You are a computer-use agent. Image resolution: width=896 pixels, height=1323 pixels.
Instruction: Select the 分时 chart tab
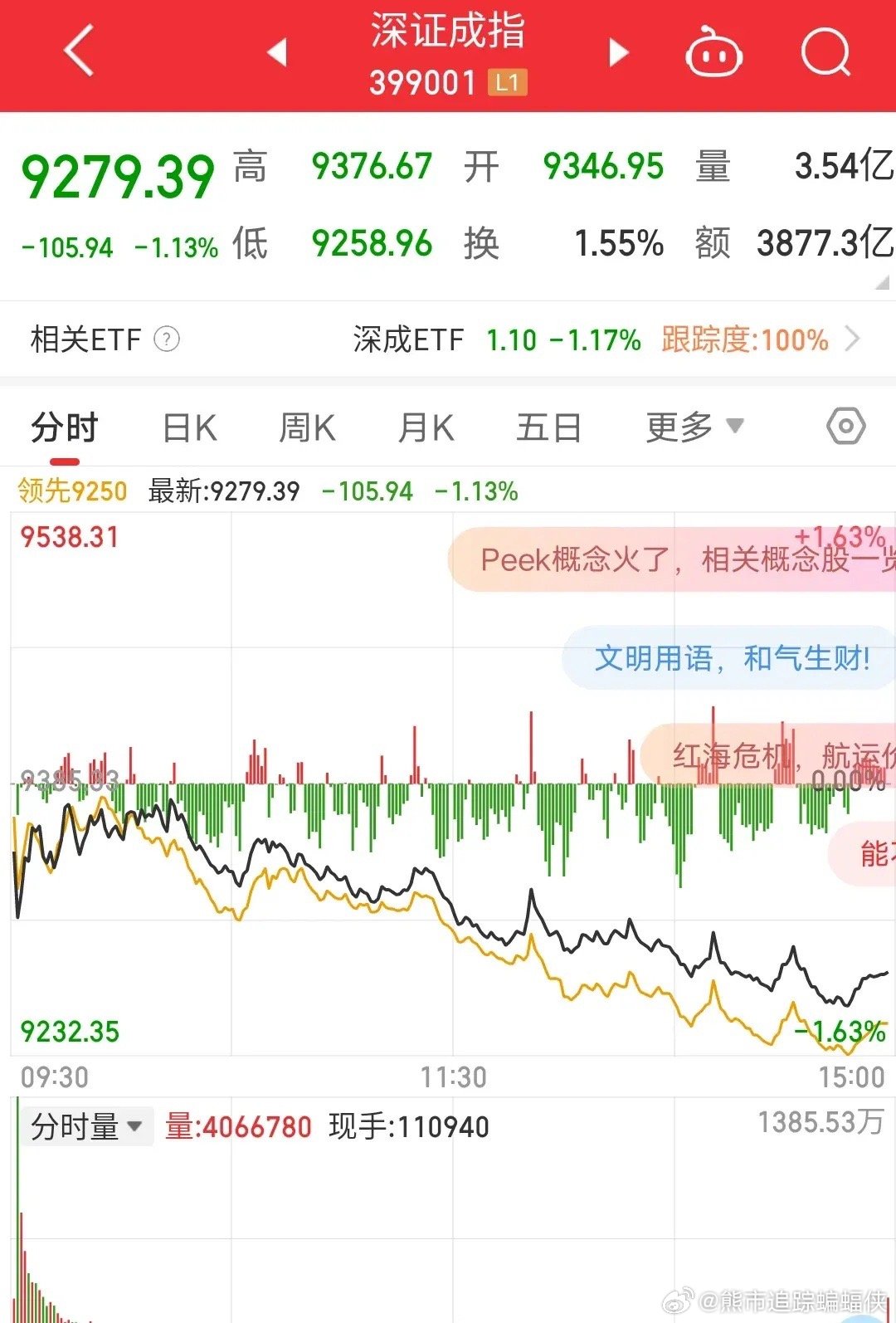point(65,428)
